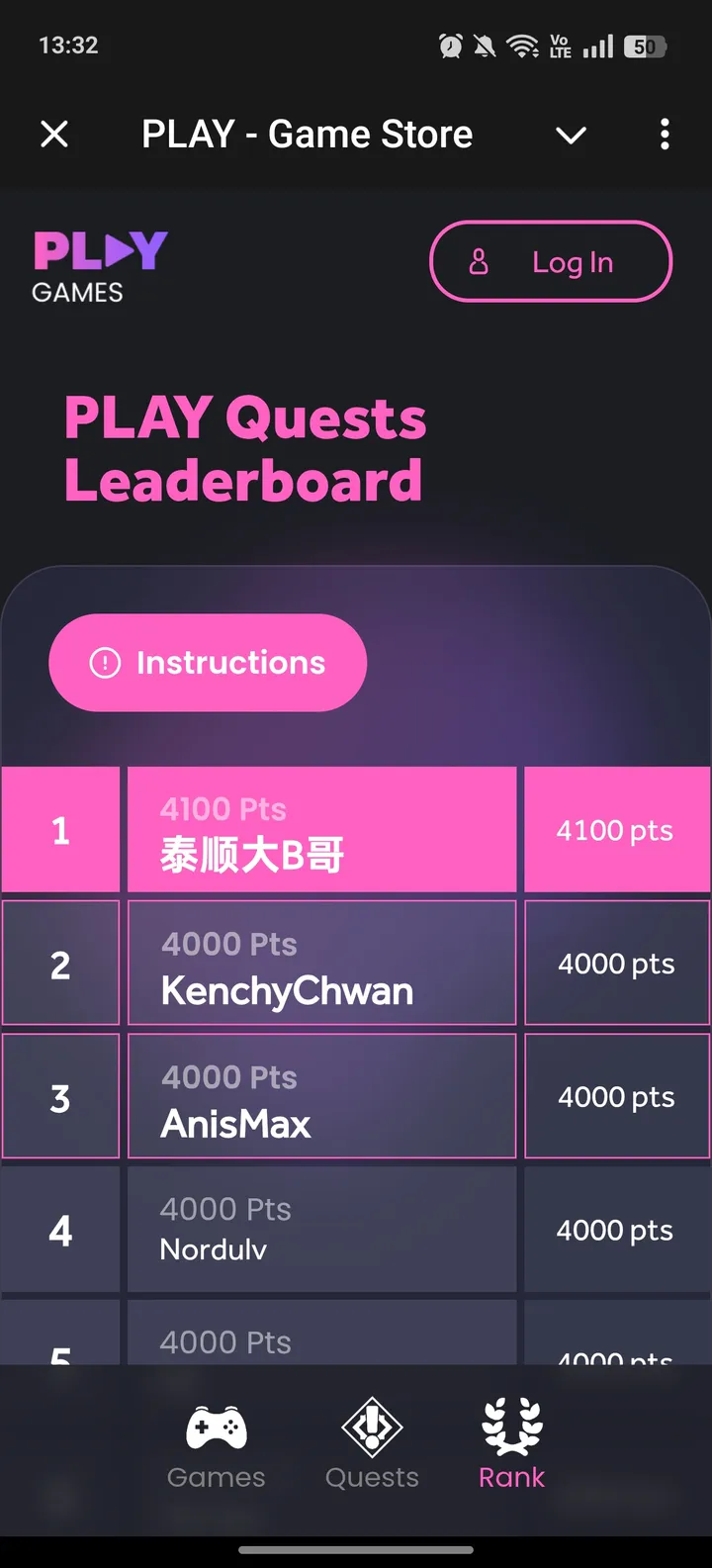This screenshot has height=1568, width=712.
Task: Tap the Log In button
Action: click(551, 261)
